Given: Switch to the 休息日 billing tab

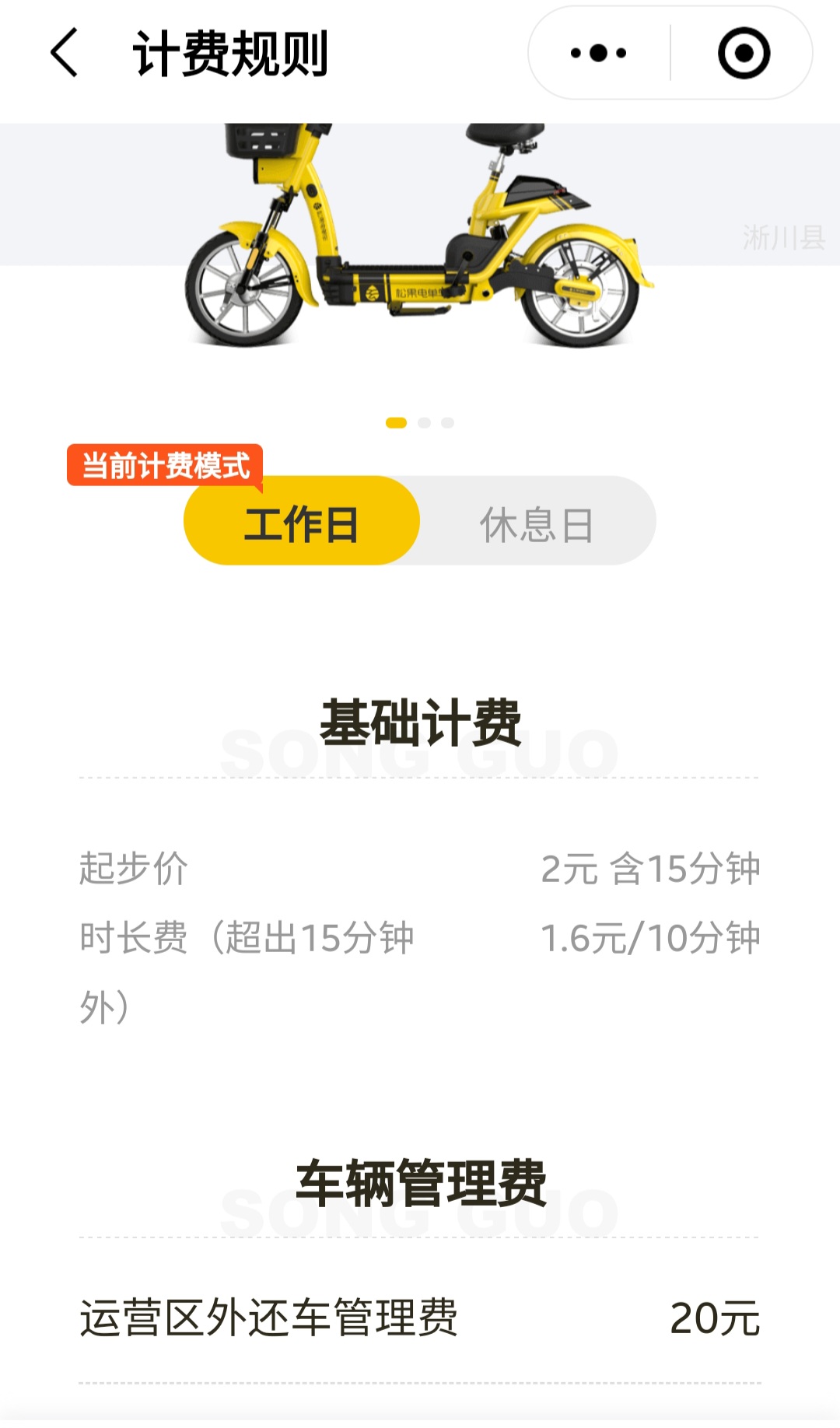Looking at the screenshot, I should coord(537,523).
